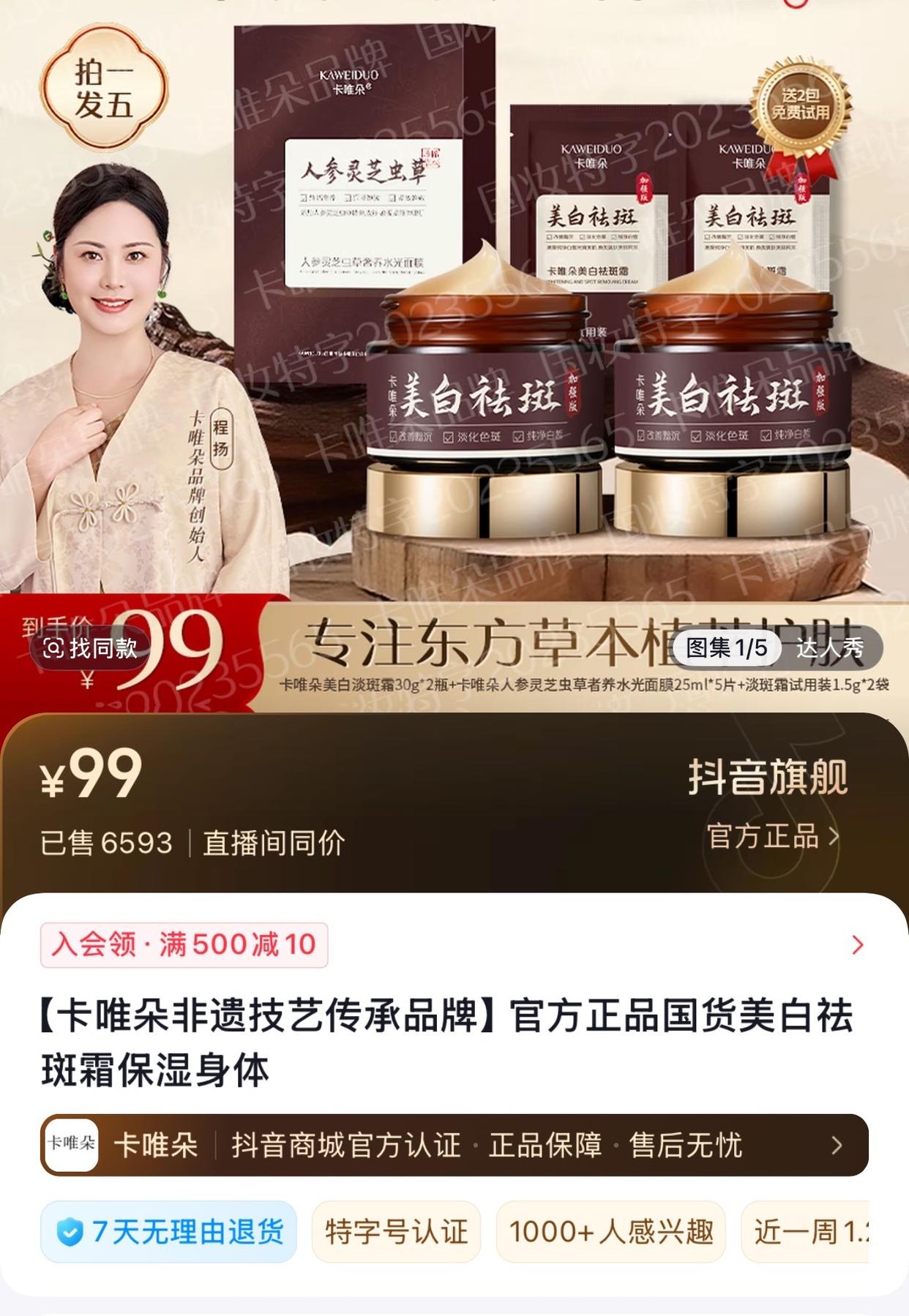Click the 卡唯朵 brand logo in the store bar

click(x=71, y=1147)
